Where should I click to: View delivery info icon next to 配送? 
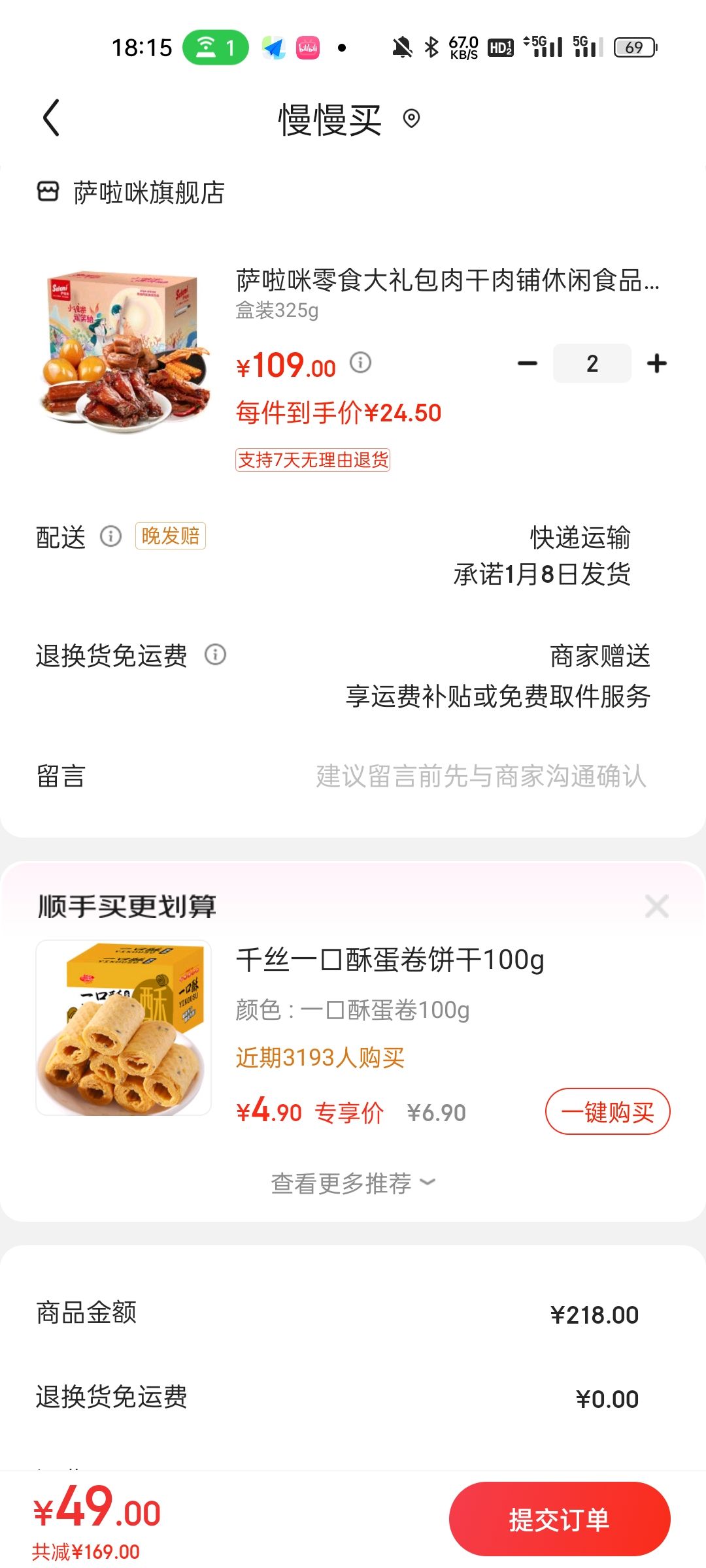(110, 536)
